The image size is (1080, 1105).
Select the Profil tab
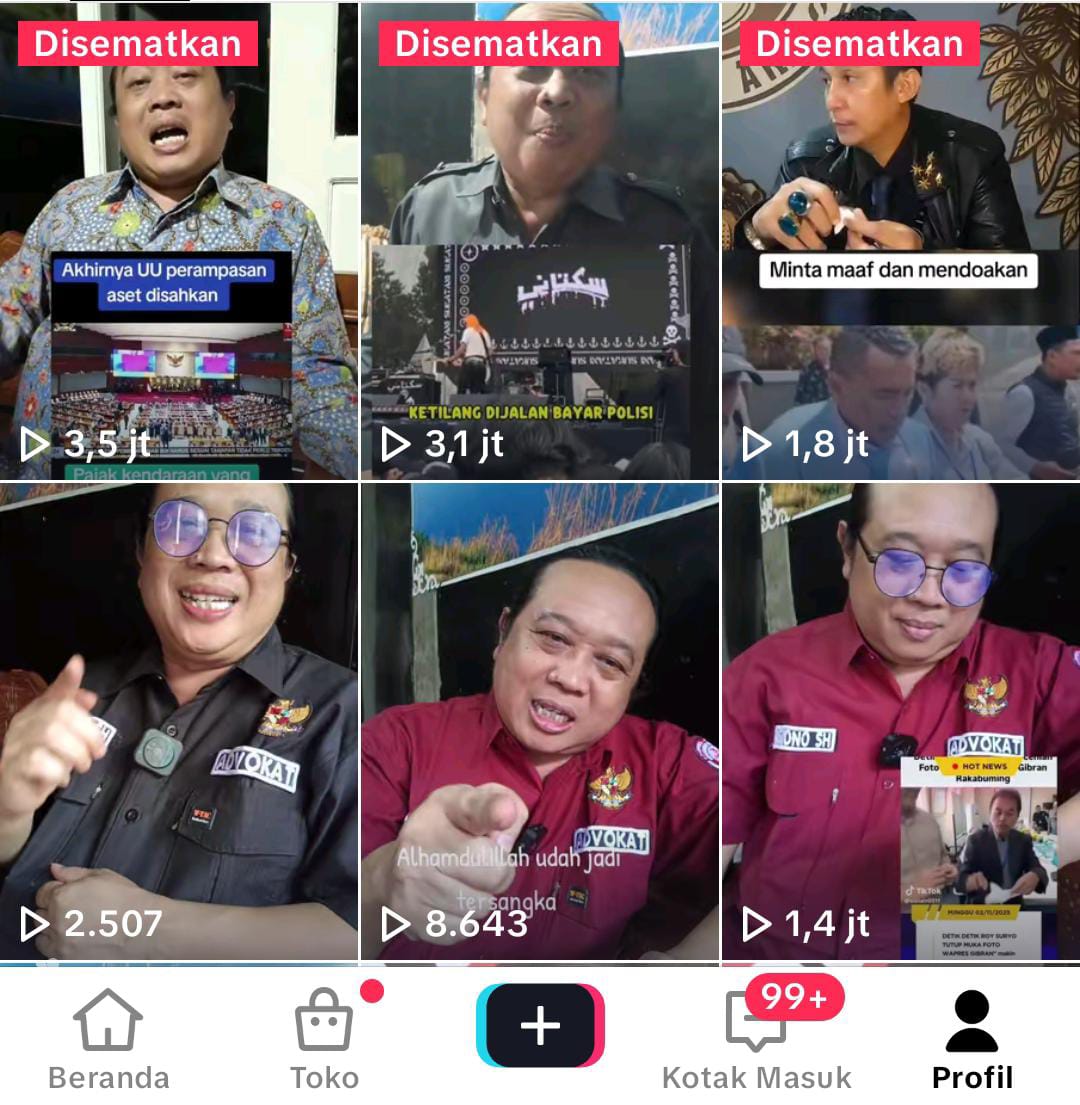[x=972, y=1038]
